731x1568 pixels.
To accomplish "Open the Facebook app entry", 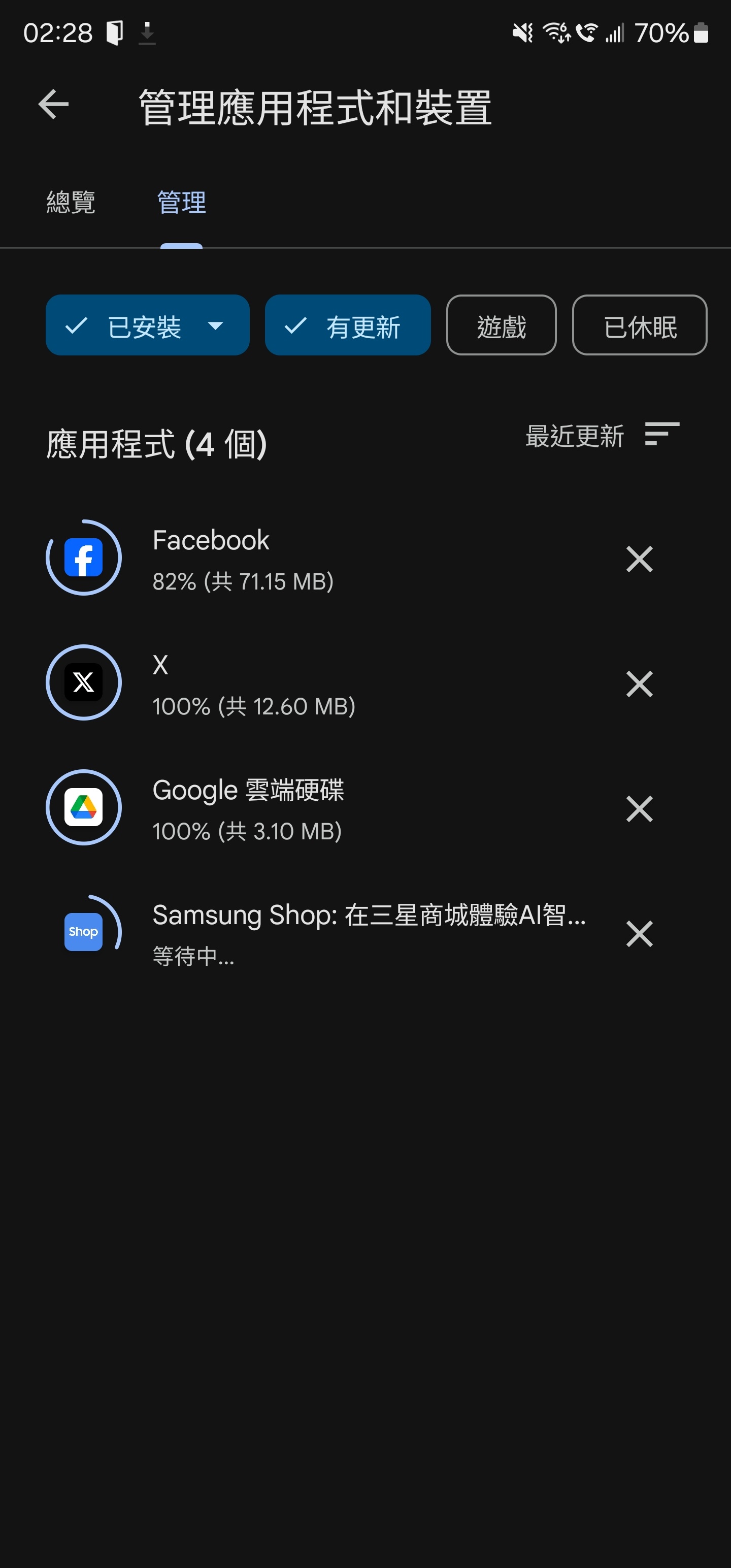I will (305, 559).
